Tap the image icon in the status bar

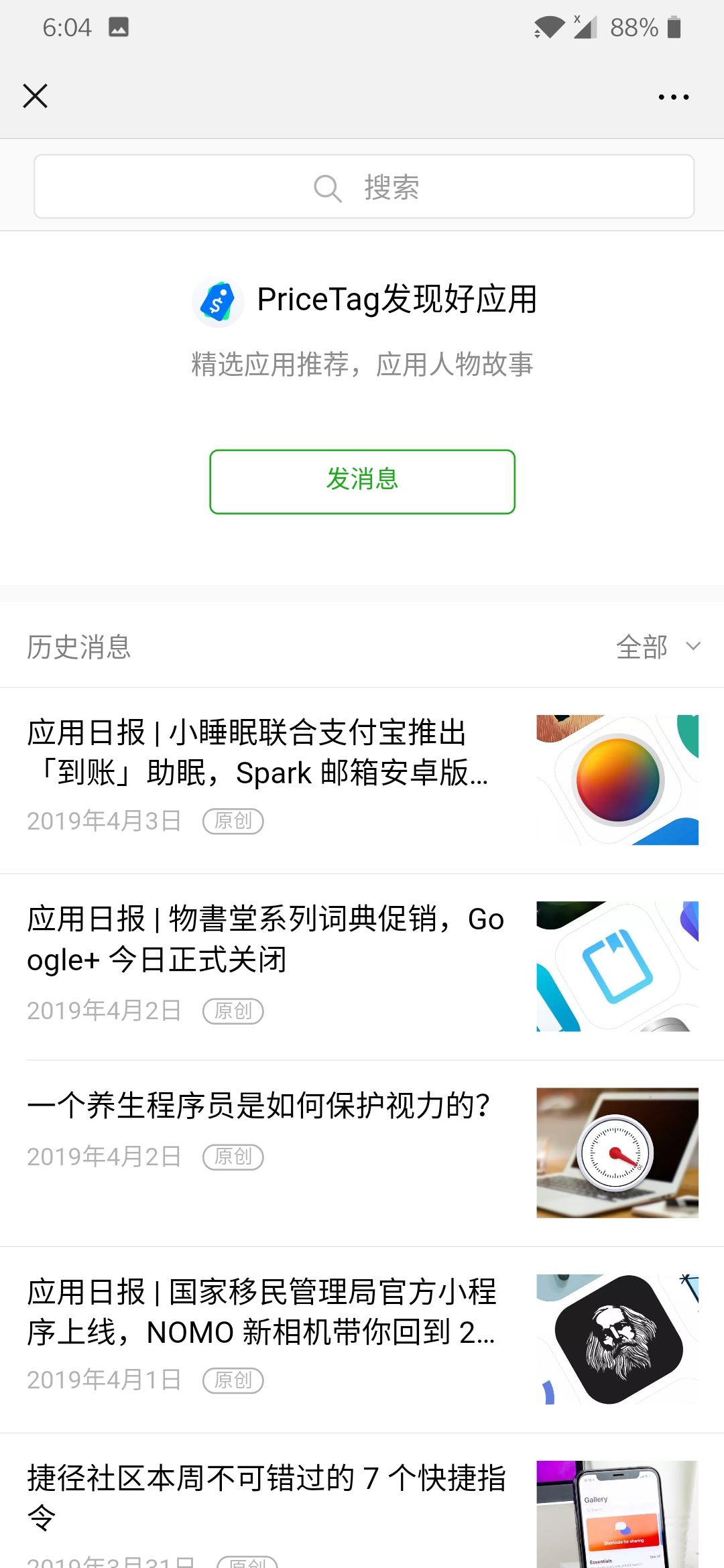118,27
